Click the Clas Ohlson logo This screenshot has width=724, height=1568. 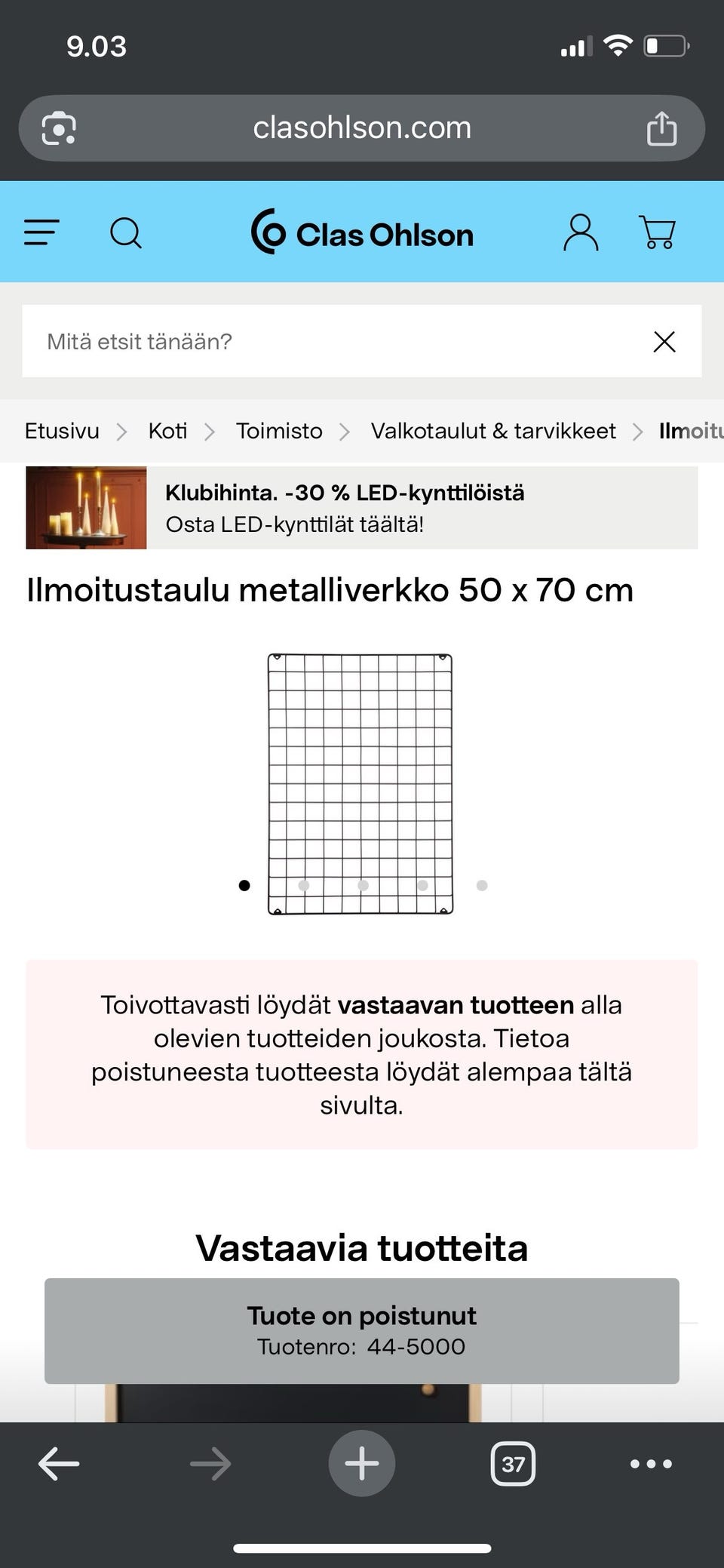point(362,234)
